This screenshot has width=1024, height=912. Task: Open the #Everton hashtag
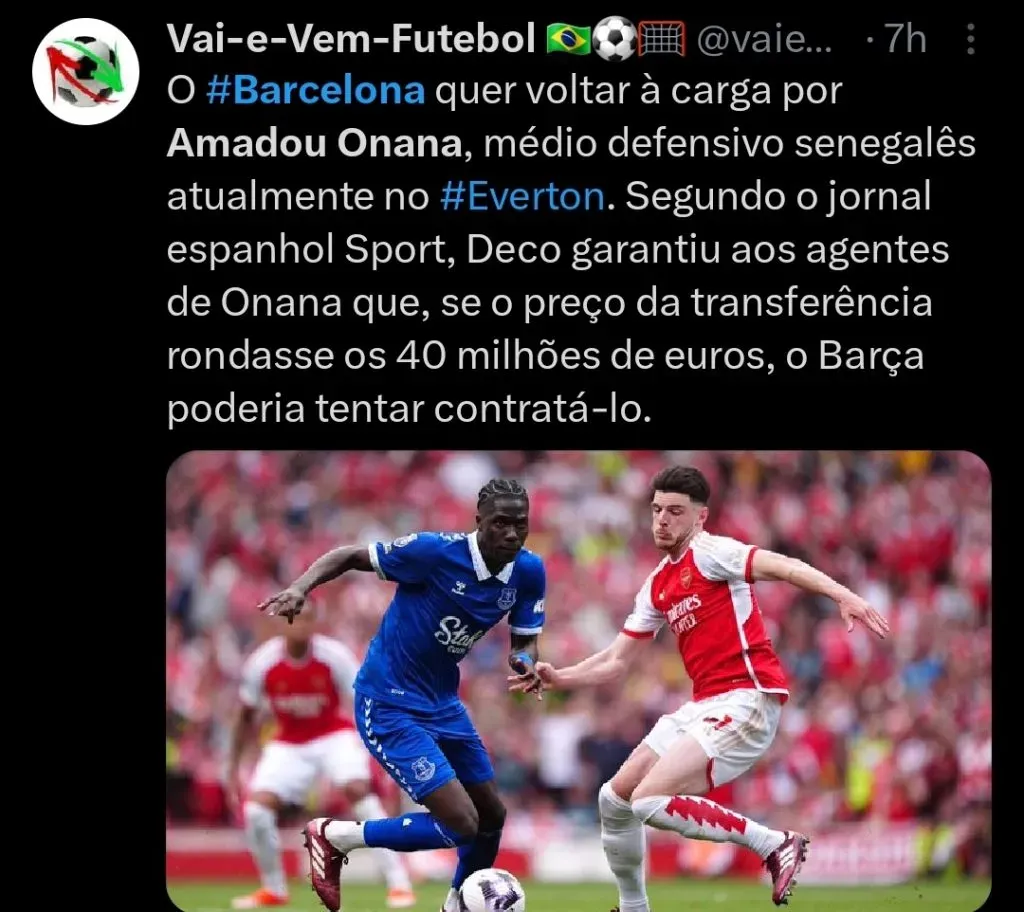[521, 197]
